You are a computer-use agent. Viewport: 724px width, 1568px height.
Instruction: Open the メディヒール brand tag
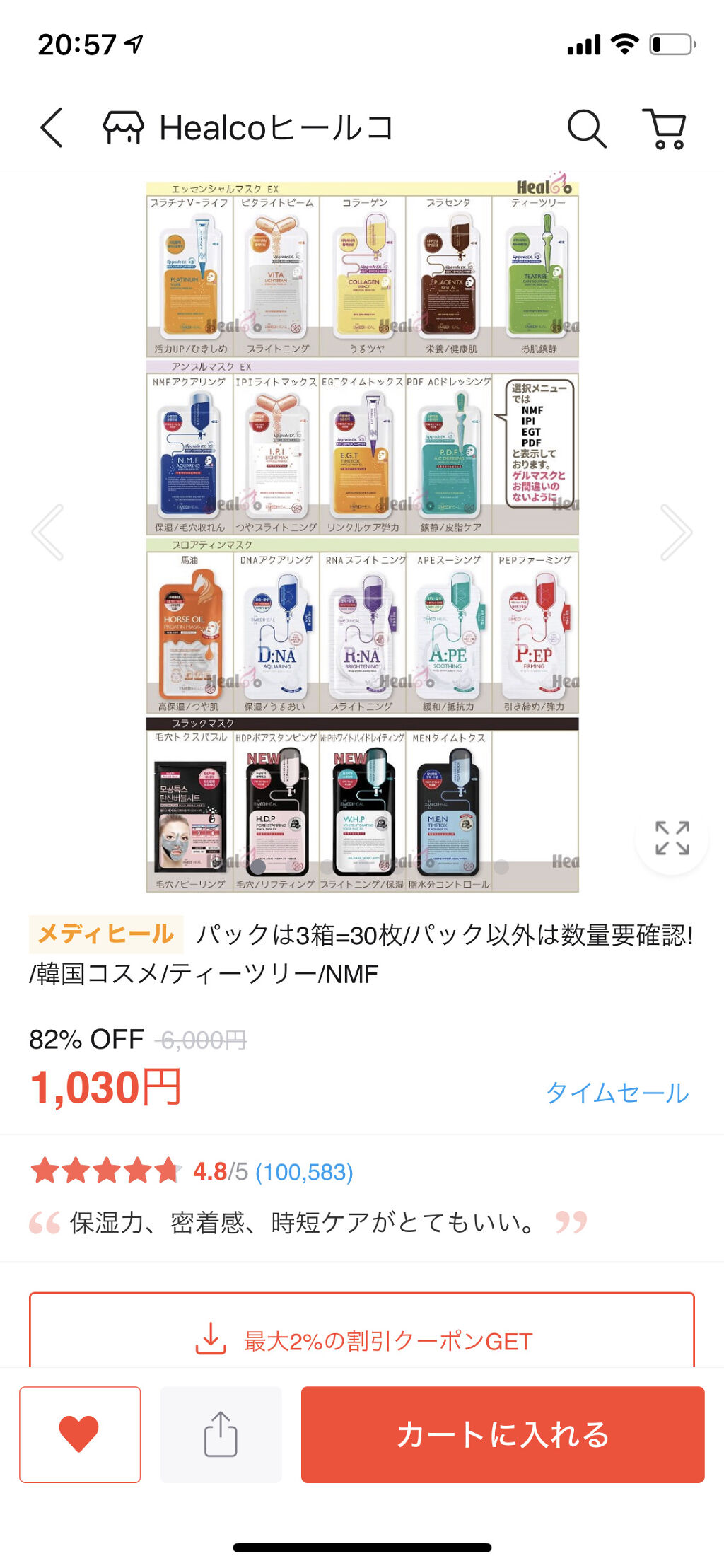[x=106, y=934]
